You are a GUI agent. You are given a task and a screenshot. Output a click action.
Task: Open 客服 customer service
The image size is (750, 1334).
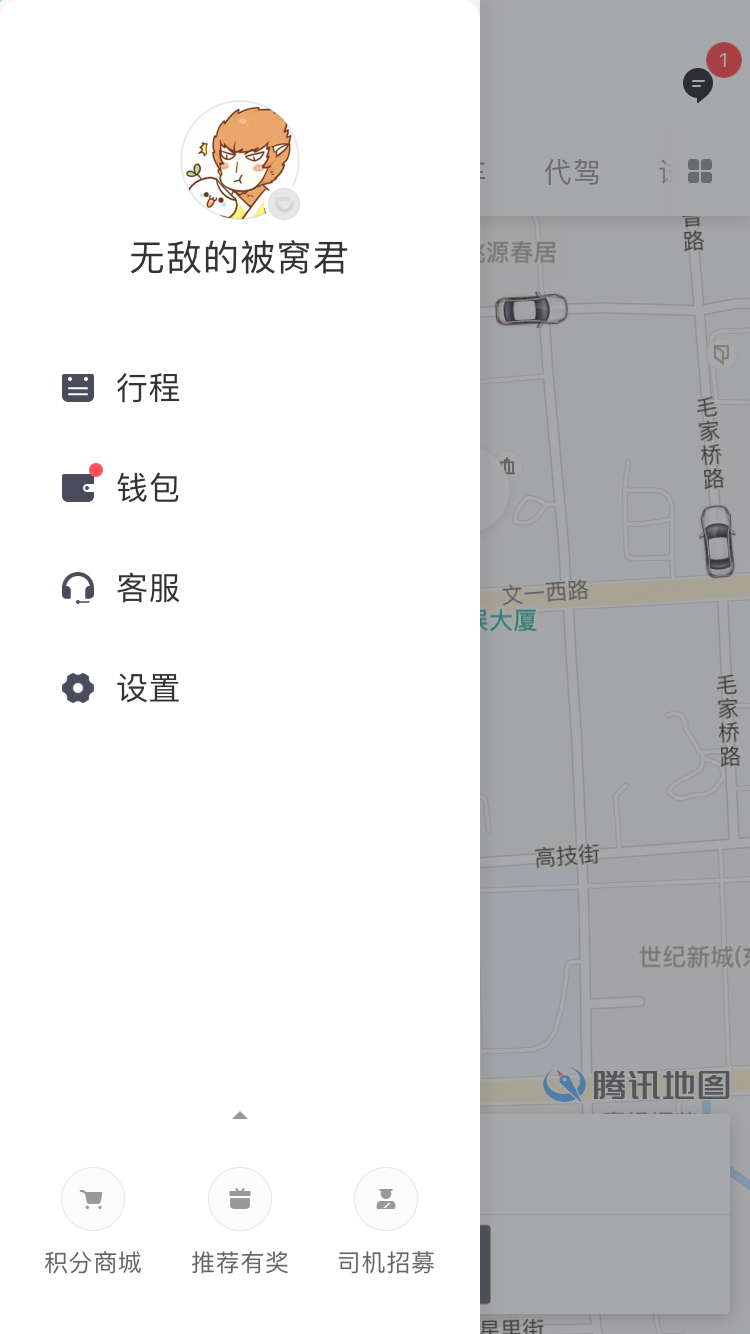[121, 588]
